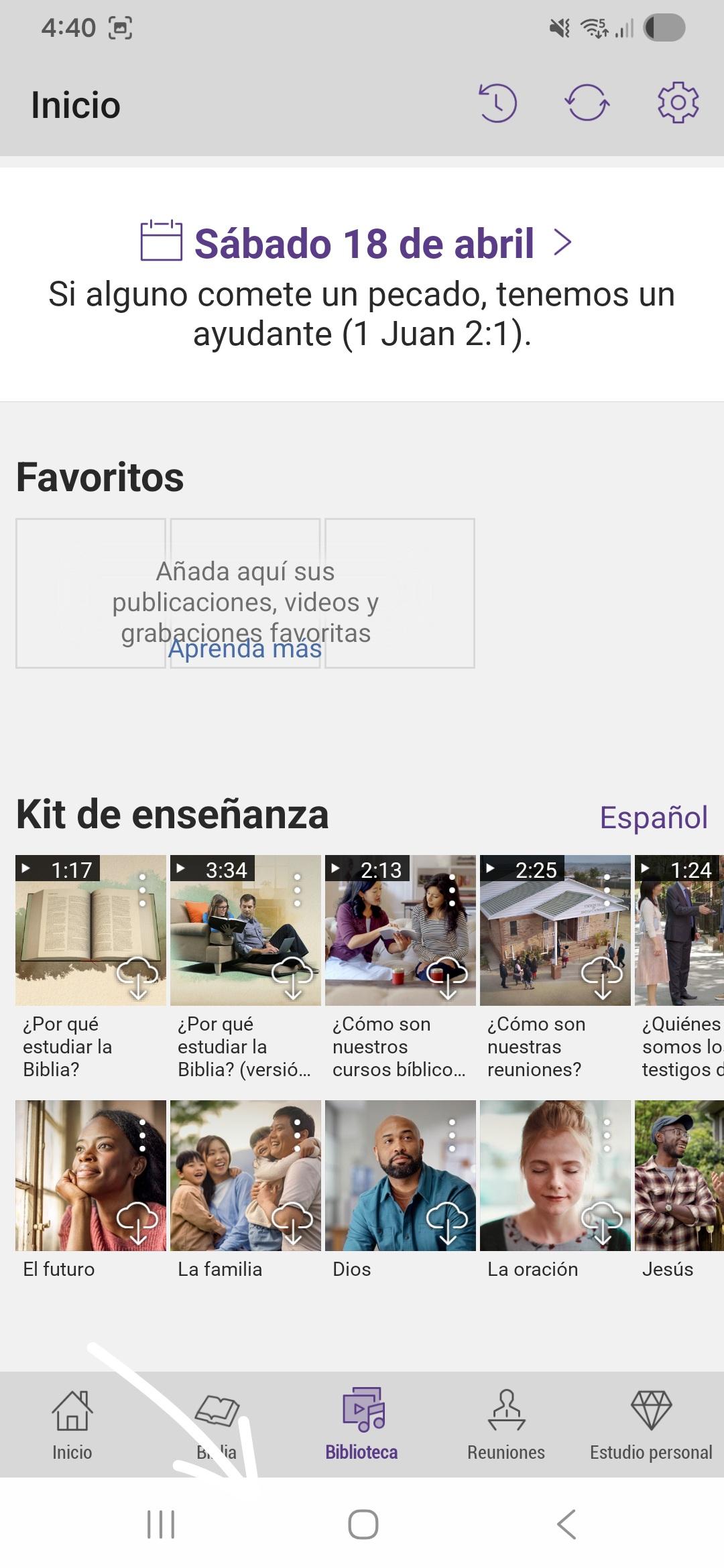724x1568 pixels.
Task: Switch to the Biblioteca tab
Action: pos(362,1424)
